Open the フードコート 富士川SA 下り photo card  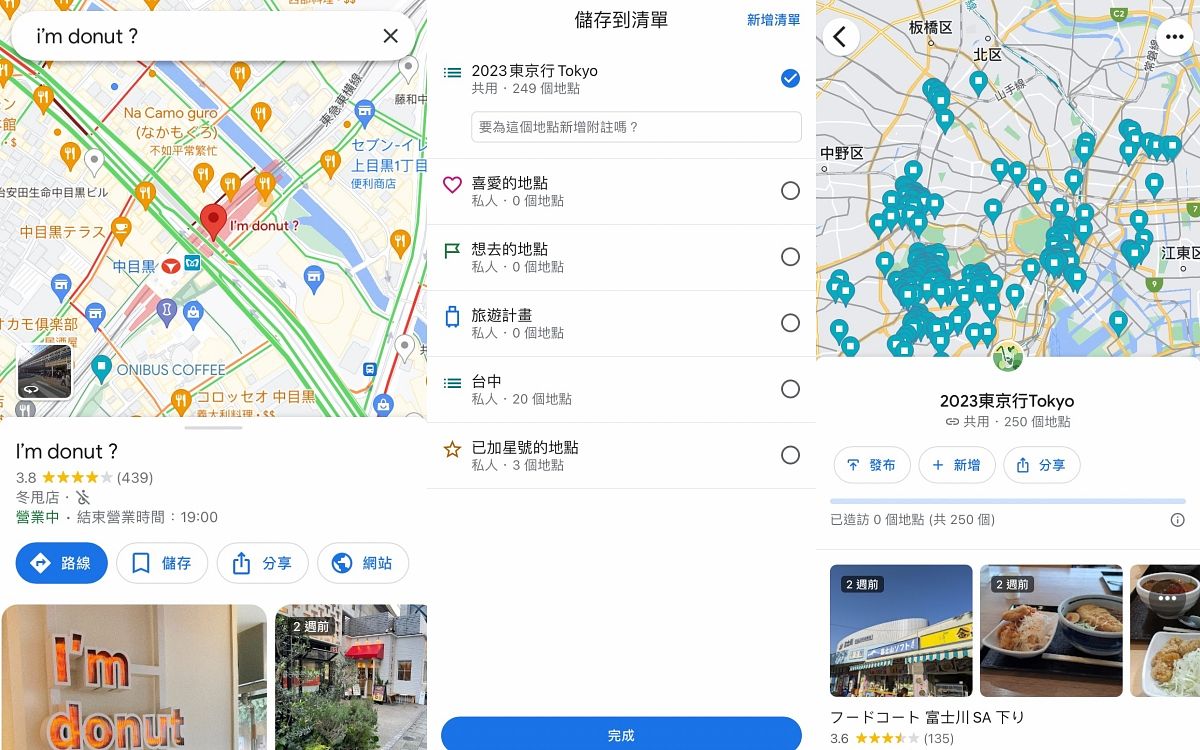pos(901,631)
